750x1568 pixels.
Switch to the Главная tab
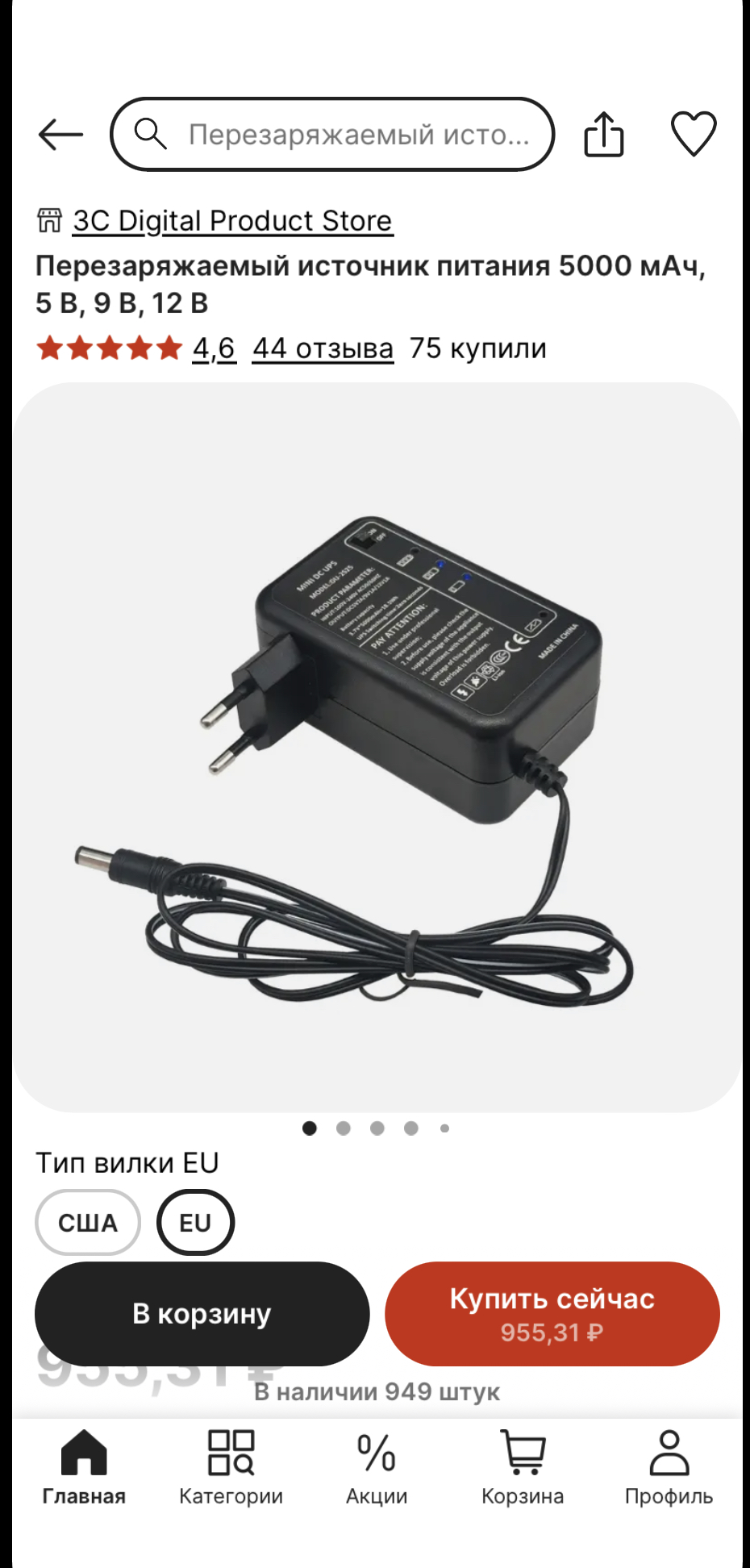point(84,1468)
